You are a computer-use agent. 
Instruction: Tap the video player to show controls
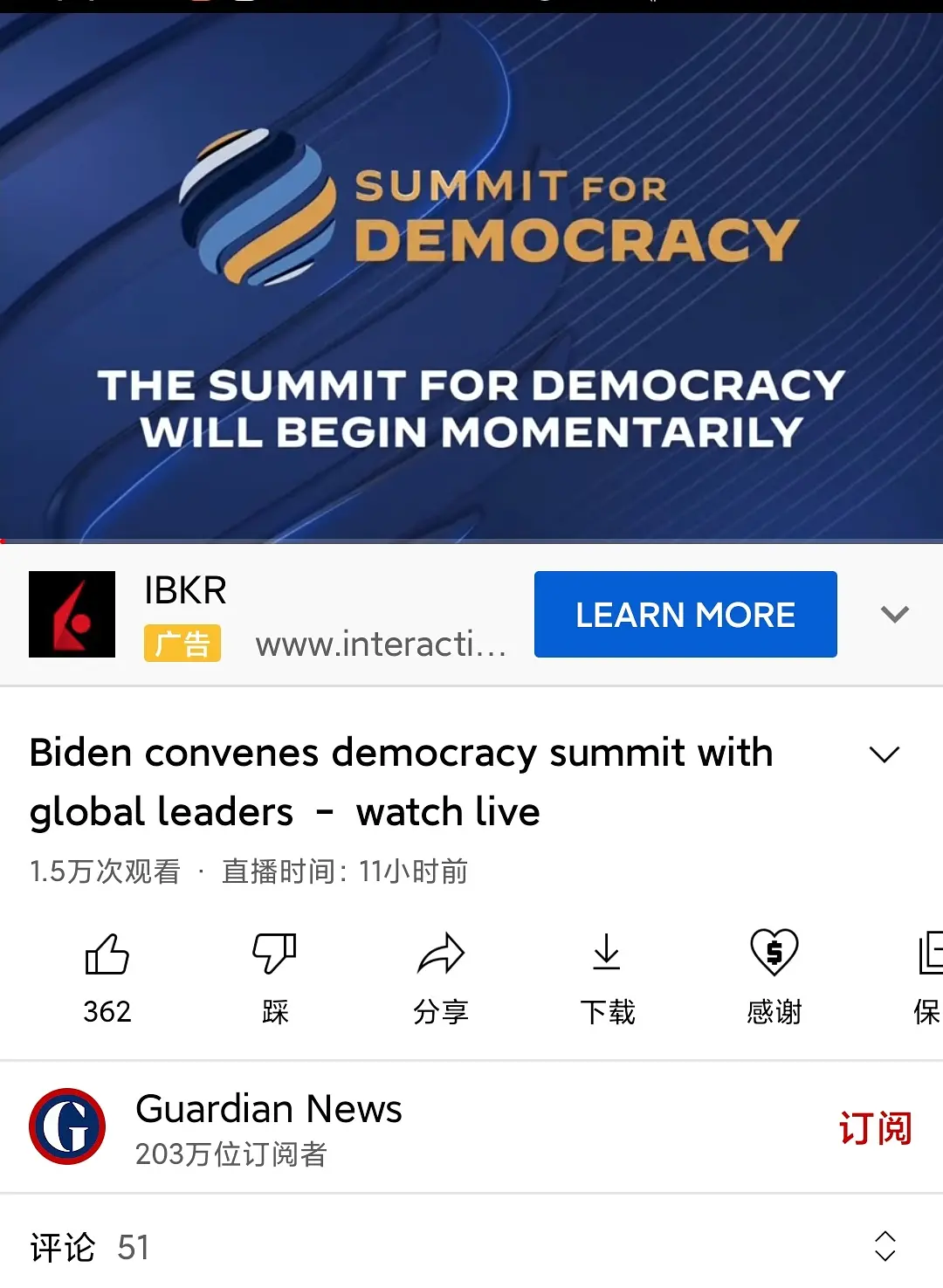471,279
